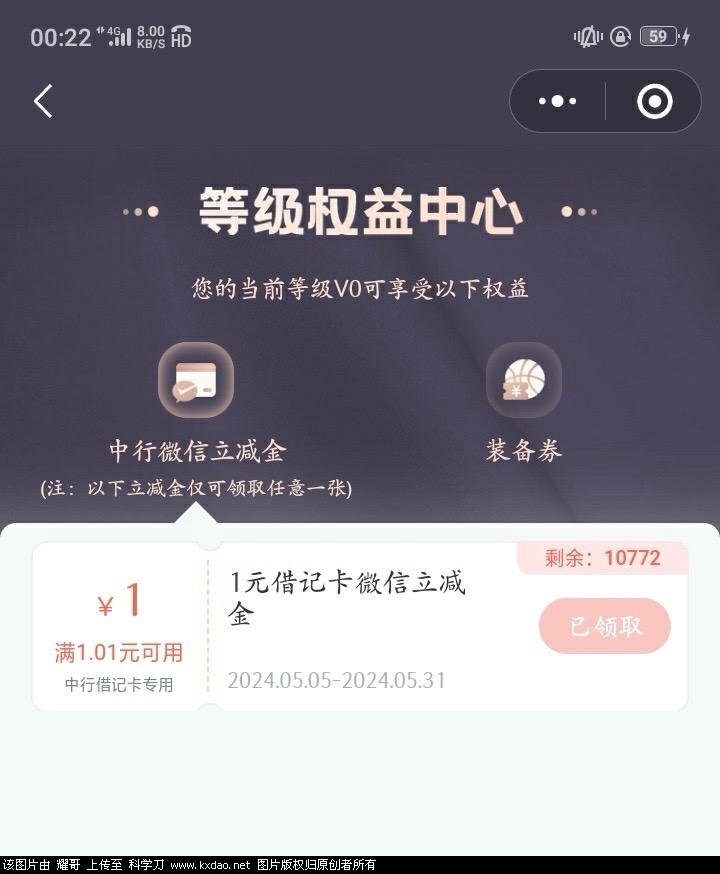Switch to the 装备券 benefit tab

(523, 403)
